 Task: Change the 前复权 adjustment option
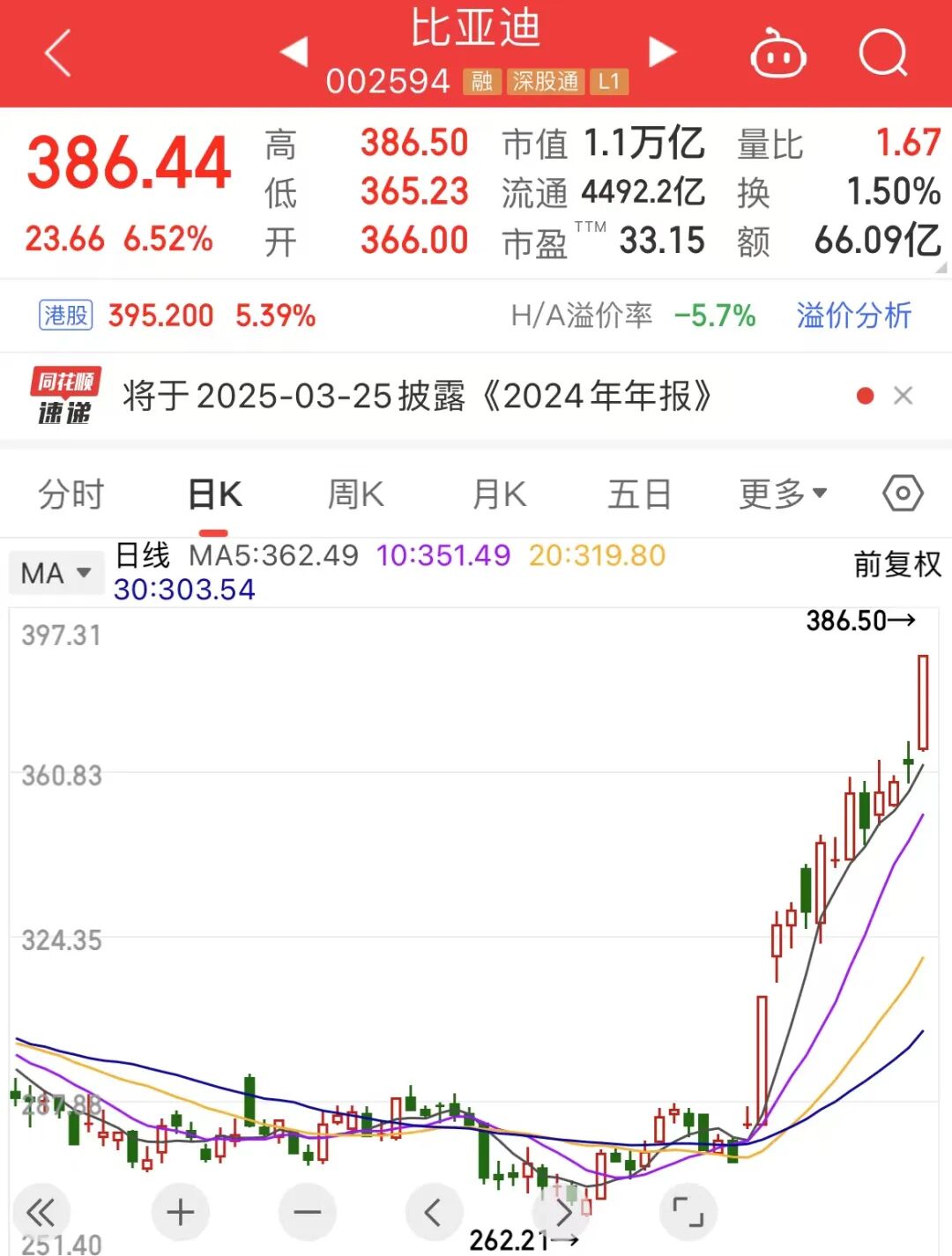[897, 564]
